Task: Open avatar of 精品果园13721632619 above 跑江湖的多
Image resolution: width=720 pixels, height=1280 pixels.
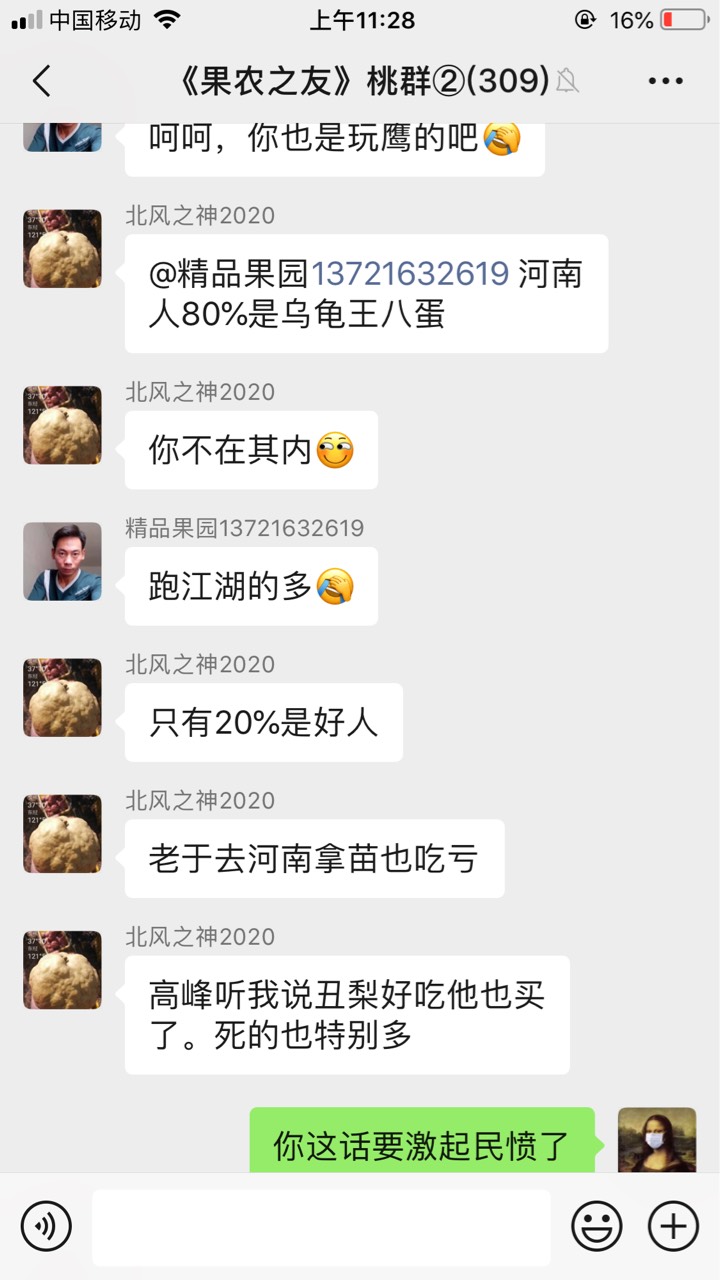Action: coord(62,561)
